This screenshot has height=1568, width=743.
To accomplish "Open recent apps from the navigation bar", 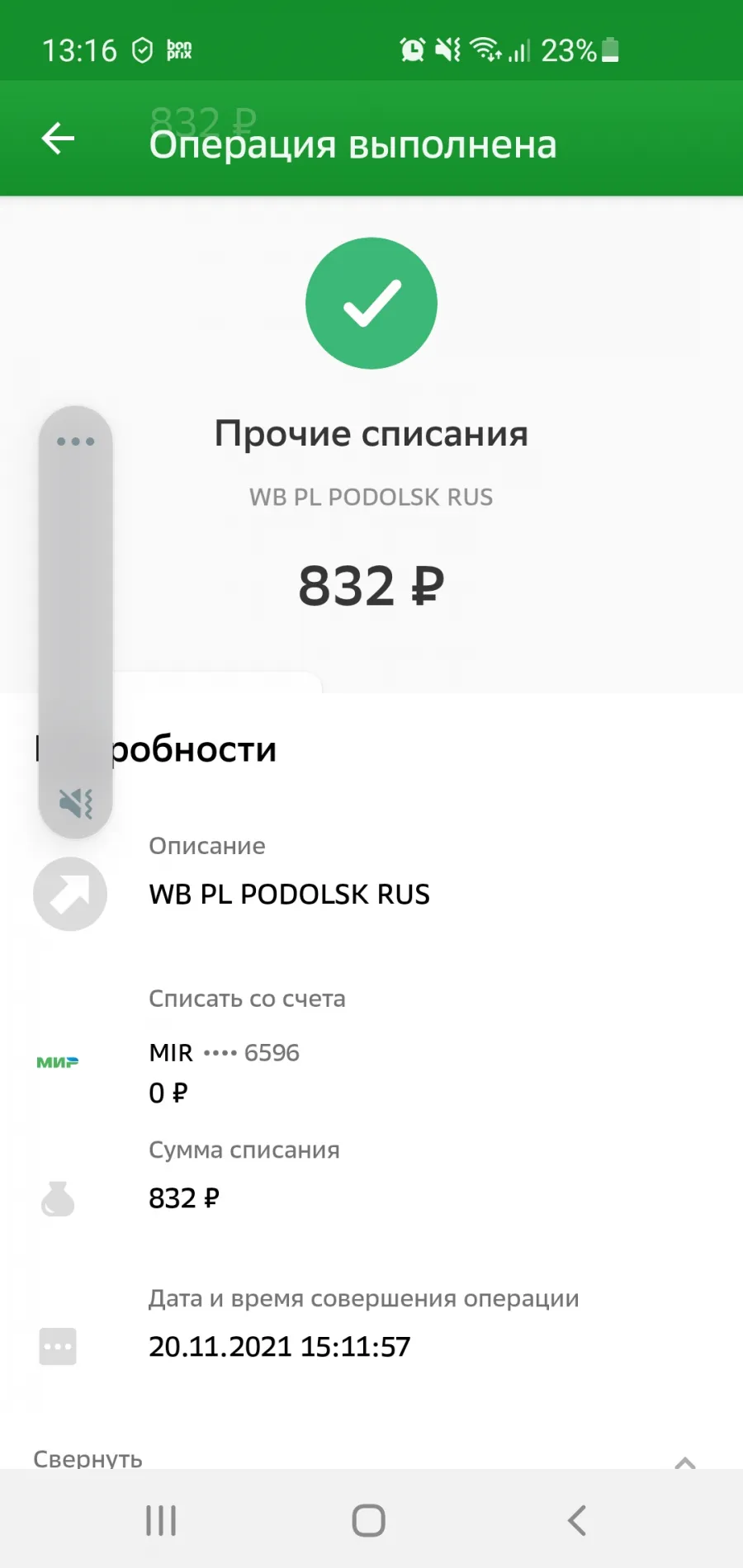I will [x=161, y=1520].
